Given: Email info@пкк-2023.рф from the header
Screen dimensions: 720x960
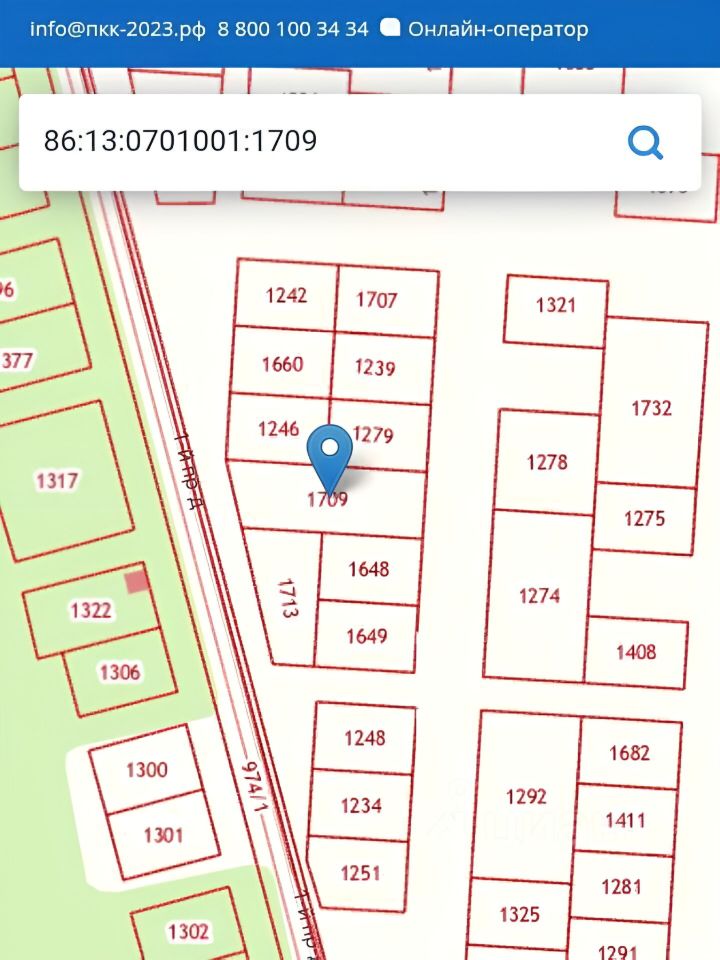Looking at the screenshot, I should (x=117, y=29).
